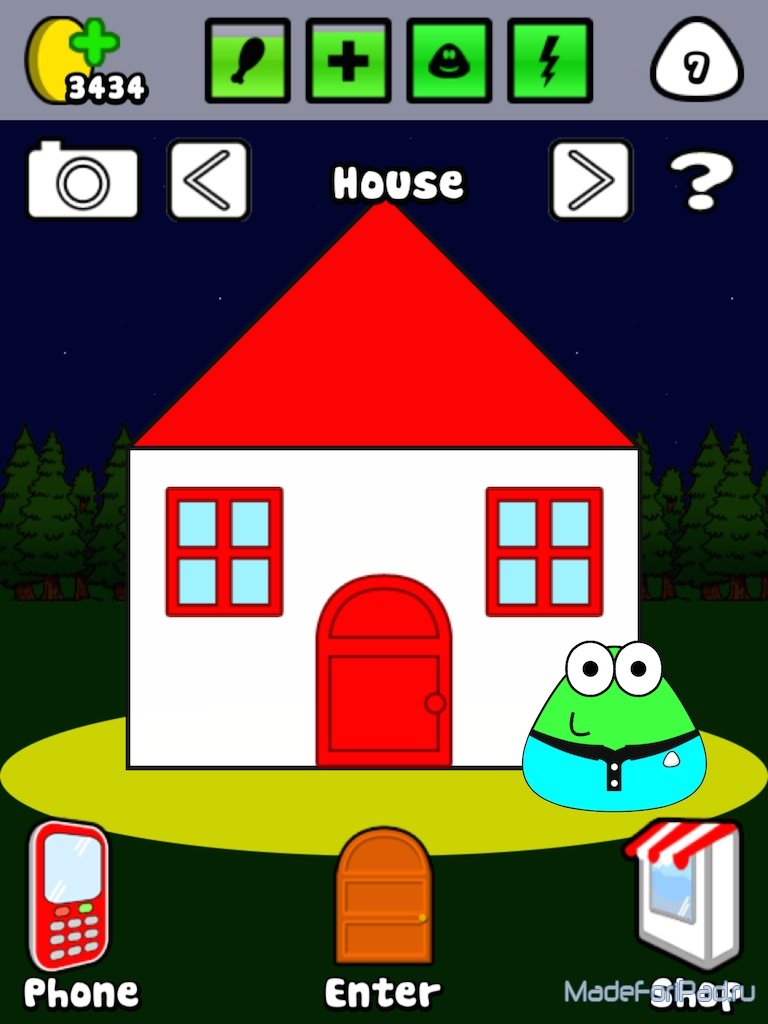Open the energy status indicator
Viewport: 768px width, 1024px height.
coord(550,60)
